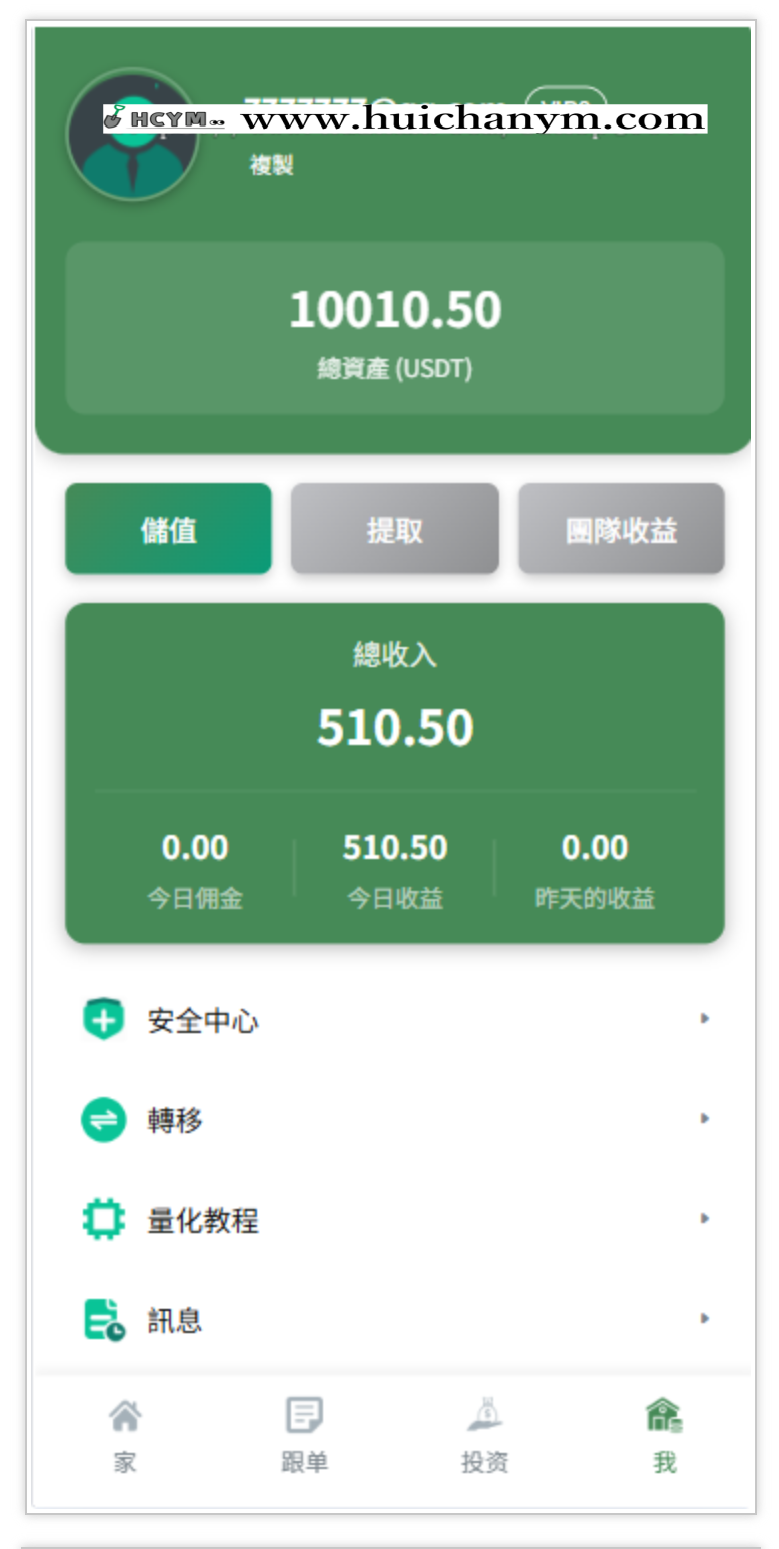Image resolution: width=779 pixels, height=1549 pixels.
Task: Open the 量化教程 chip icon
Action: pyautogui.click(x=102, y=1220)
